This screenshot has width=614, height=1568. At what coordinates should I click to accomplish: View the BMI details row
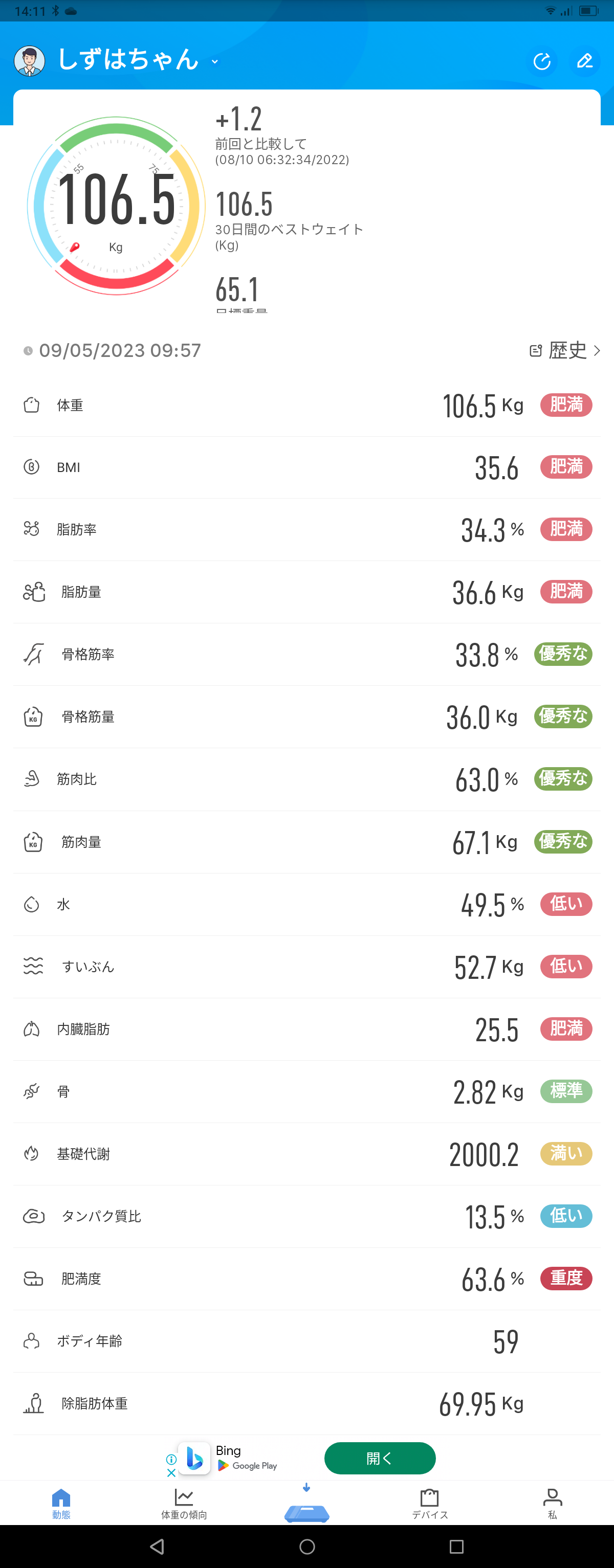307,467
